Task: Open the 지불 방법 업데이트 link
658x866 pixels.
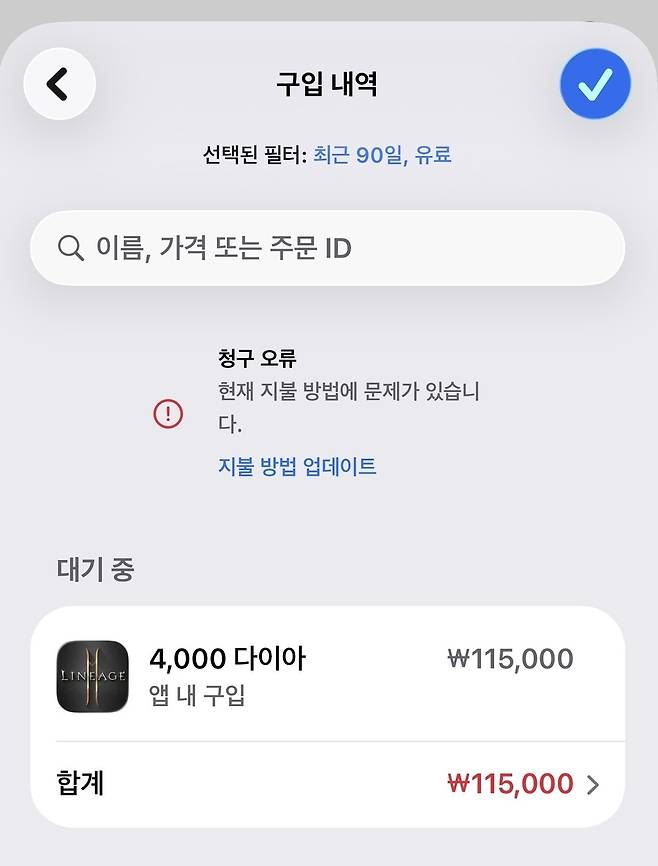Action: click(x=297, y=467)
